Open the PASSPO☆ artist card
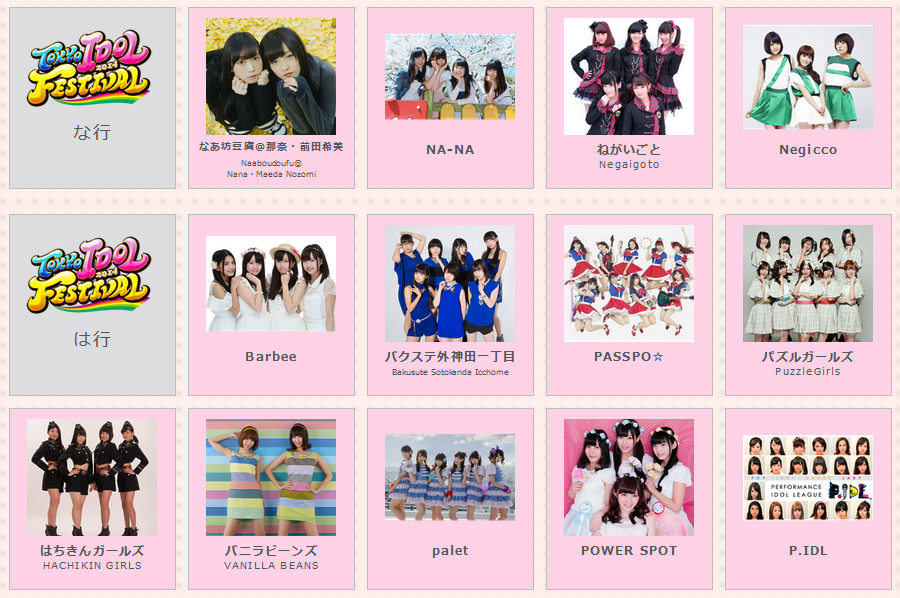The image size is (900, 598). click(x=629, y=304)
